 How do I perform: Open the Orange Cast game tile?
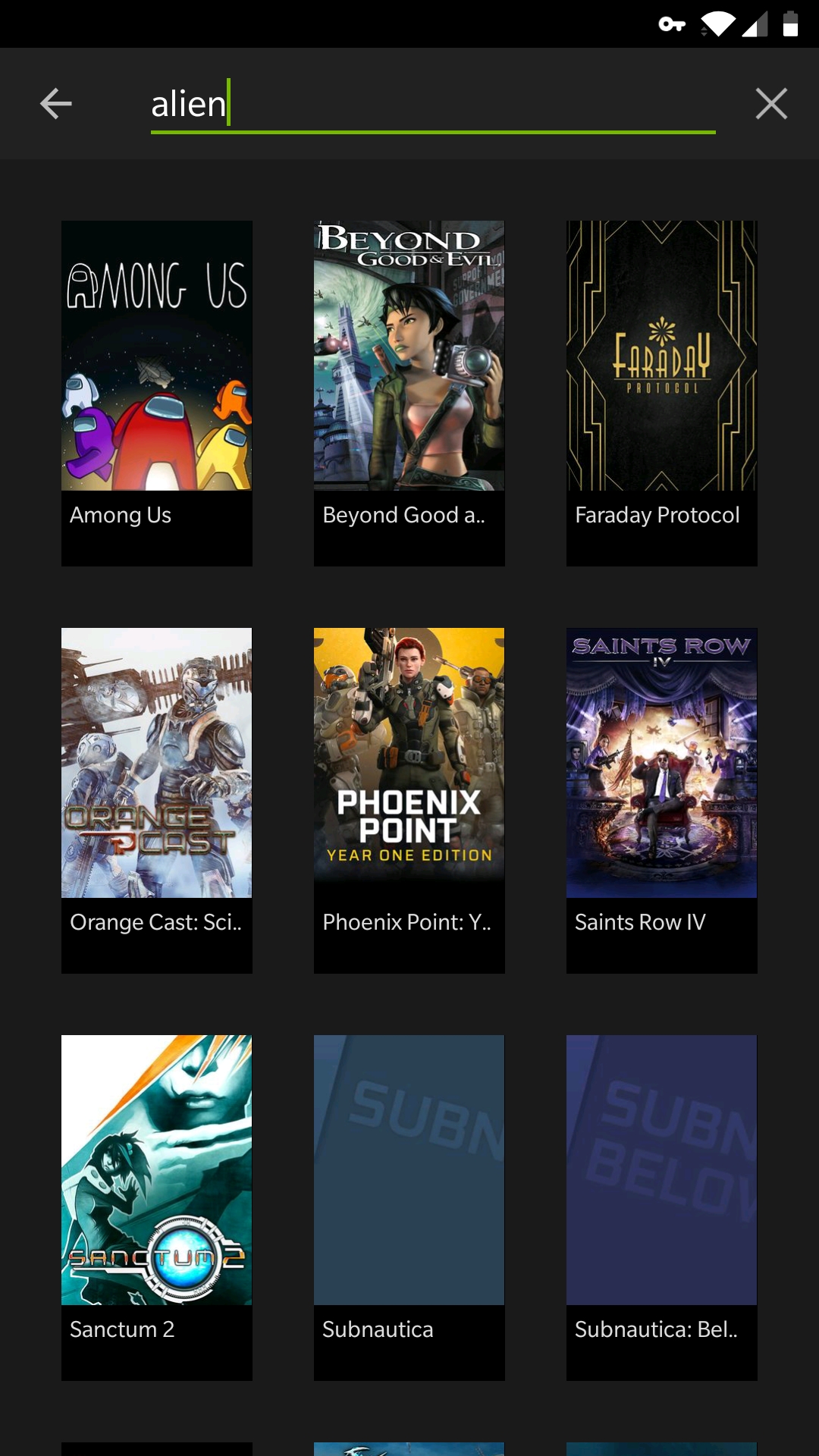tap(157, 800)
